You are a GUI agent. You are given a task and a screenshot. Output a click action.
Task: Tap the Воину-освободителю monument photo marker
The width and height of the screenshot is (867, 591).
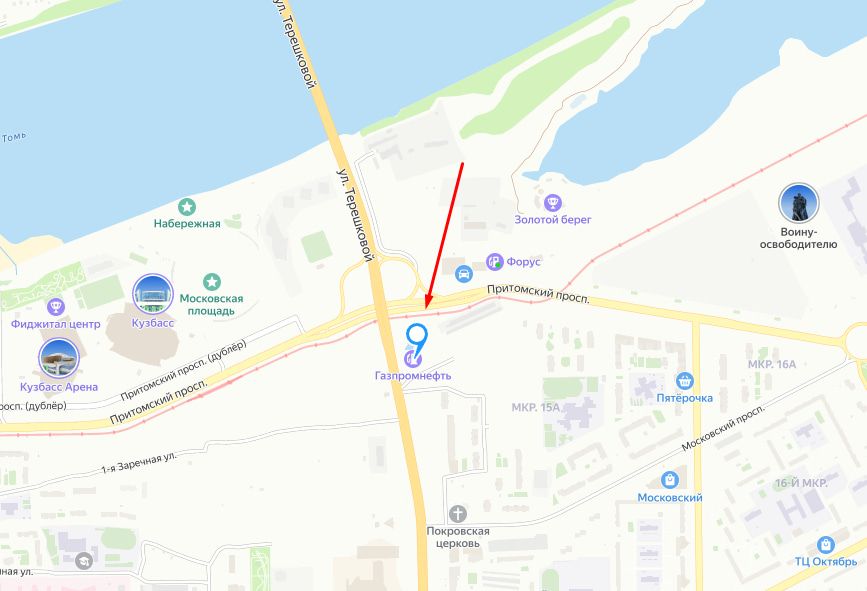click(x=799, y=203)
